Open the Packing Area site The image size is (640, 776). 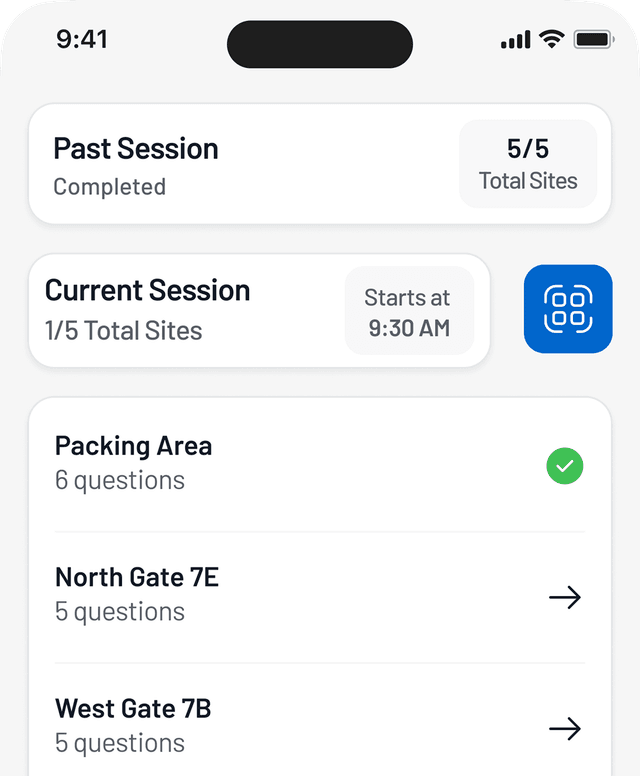pyautogui.click(x=320, y=466)
